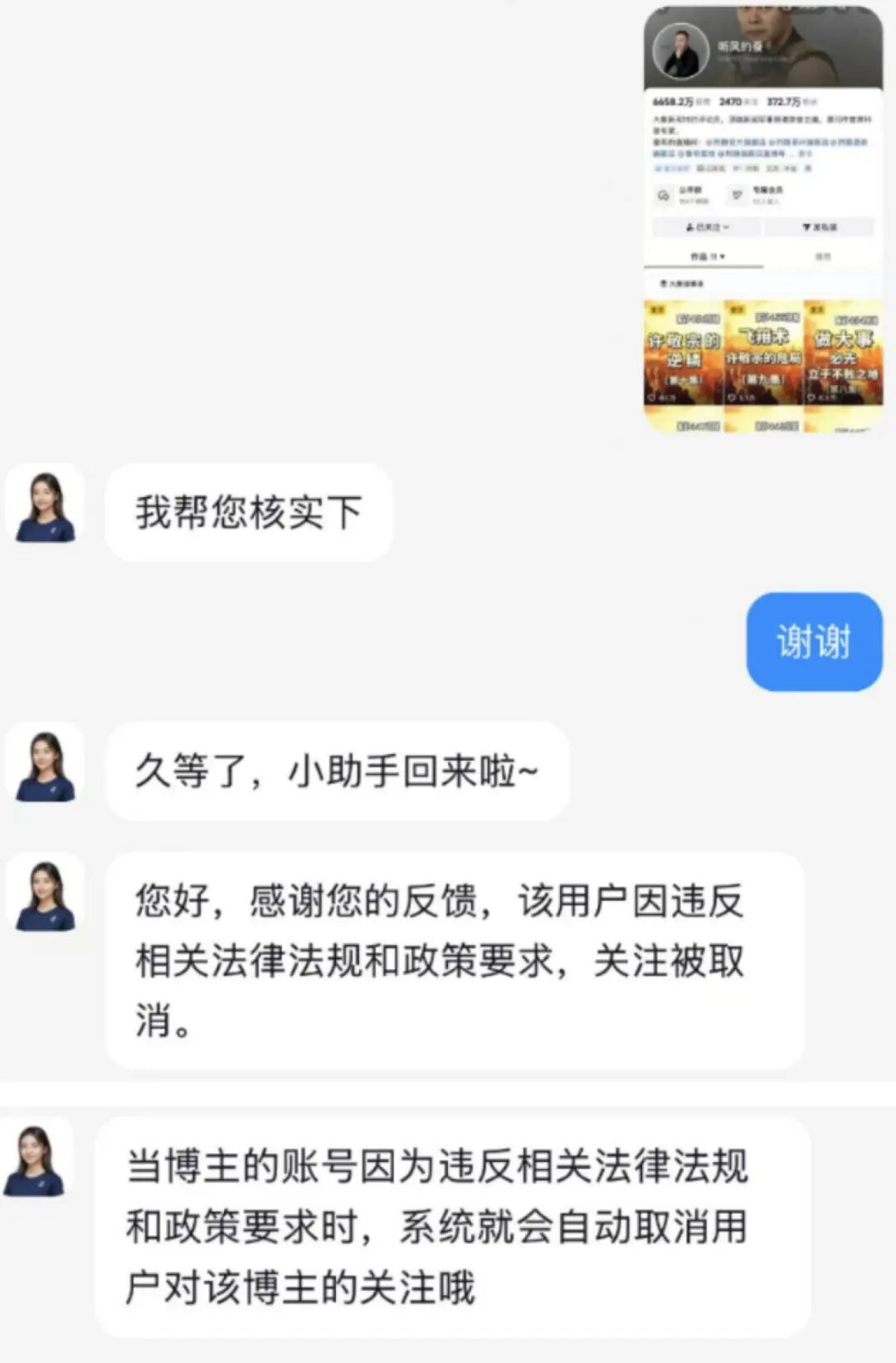Click the pinned works collection header icon
The image size is (896, 1363).
click(x=662, y=284)
